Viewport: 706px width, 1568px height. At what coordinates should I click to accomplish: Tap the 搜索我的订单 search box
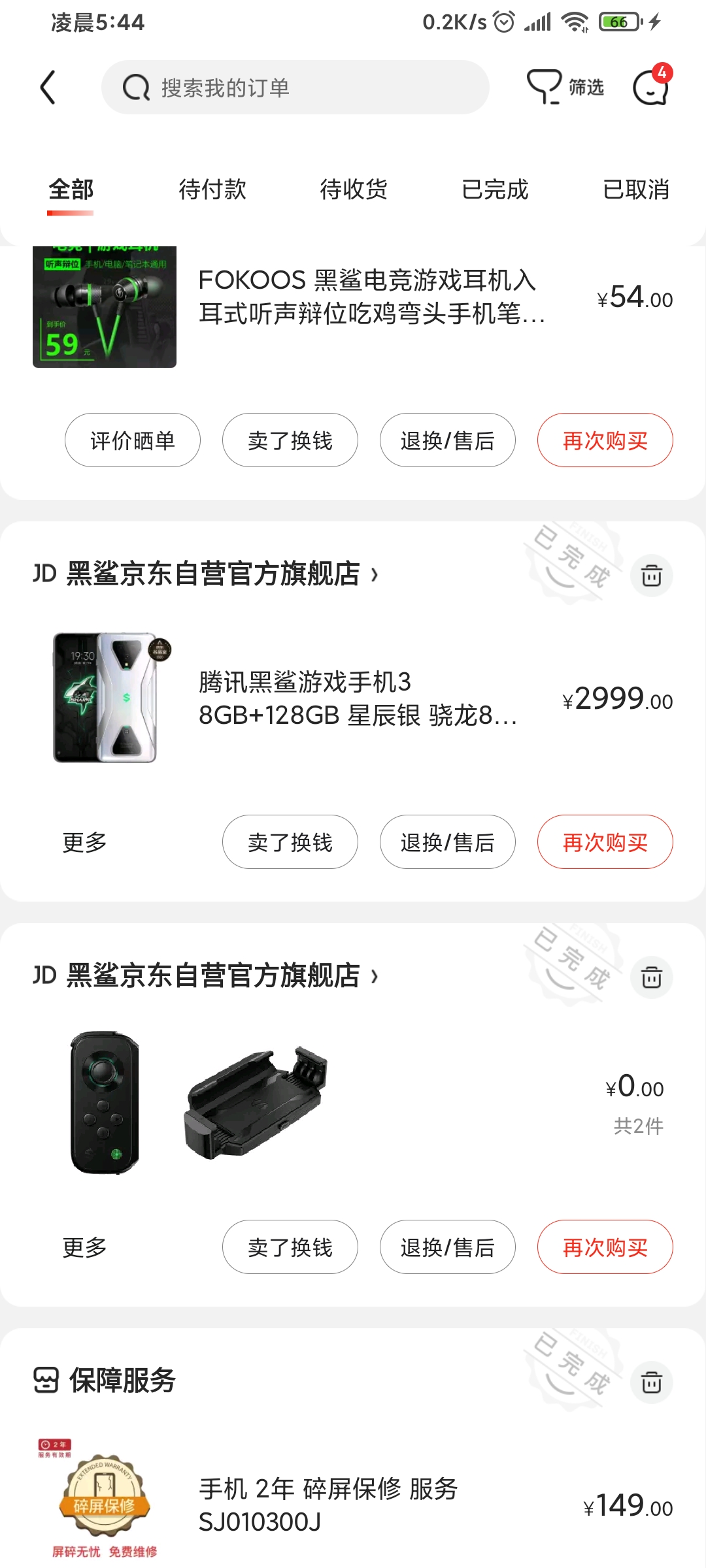tap(294, 88)
